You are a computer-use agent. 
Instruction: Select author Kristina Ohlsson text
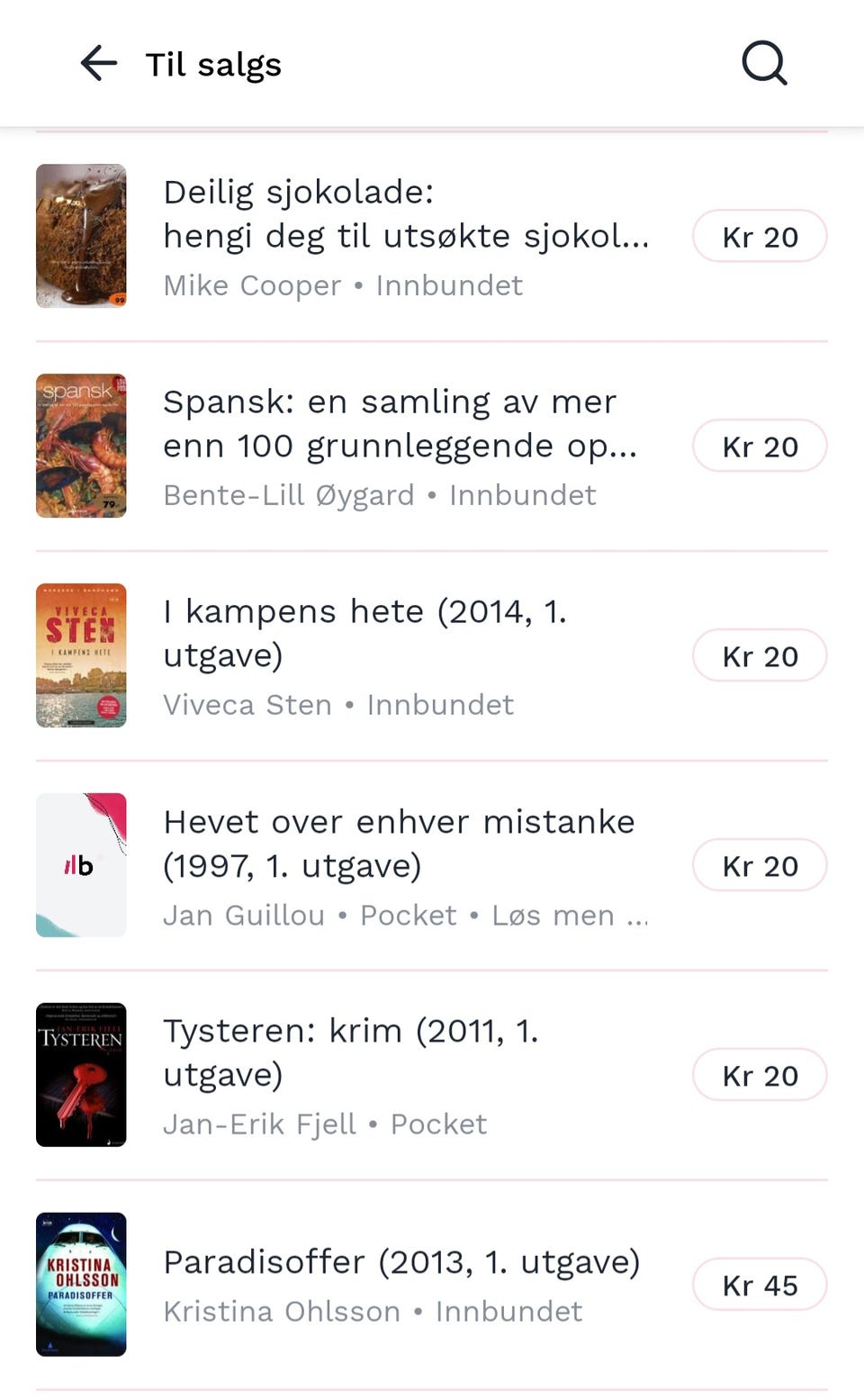point(281,1312)
